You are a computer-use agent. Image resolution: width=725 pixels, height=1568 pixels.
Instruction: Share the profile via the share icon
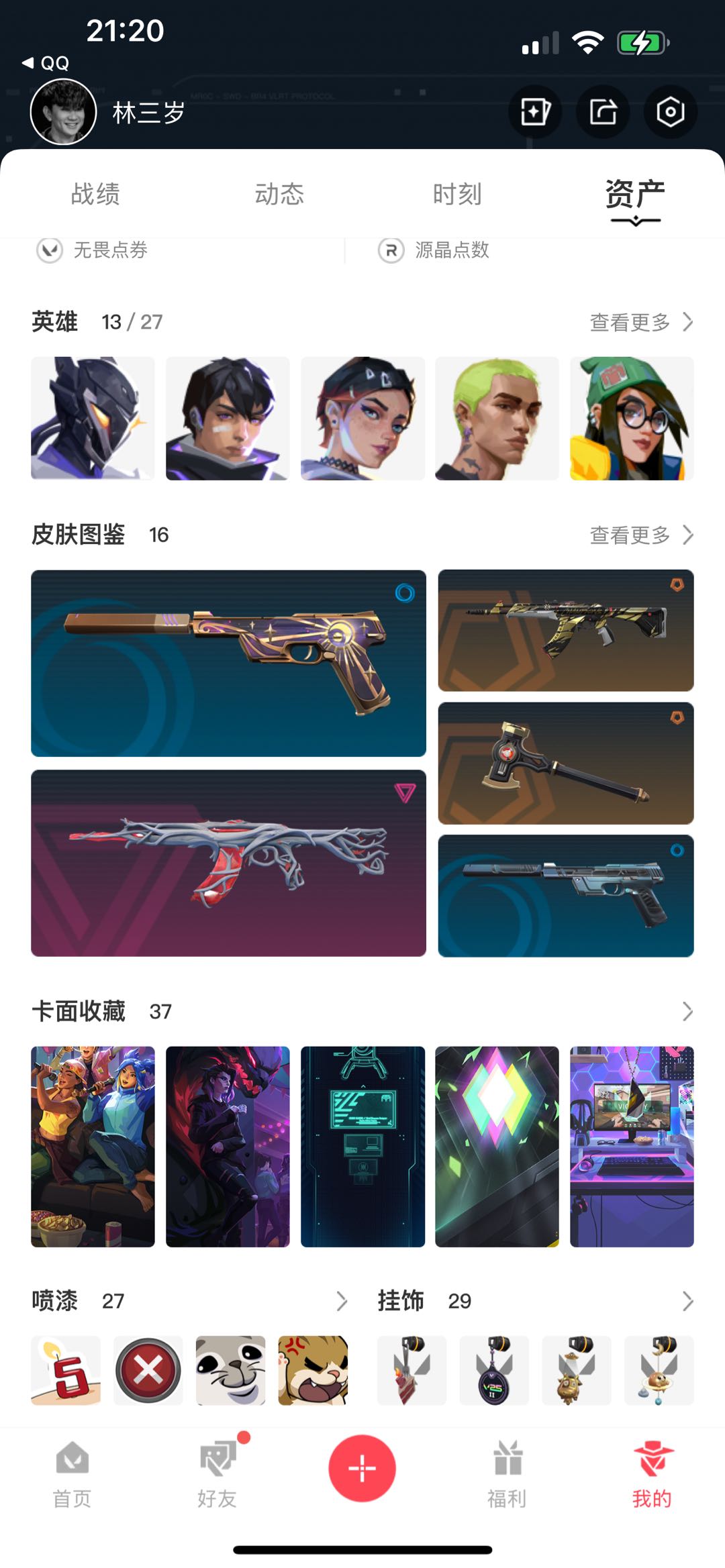tap(603, 112)
